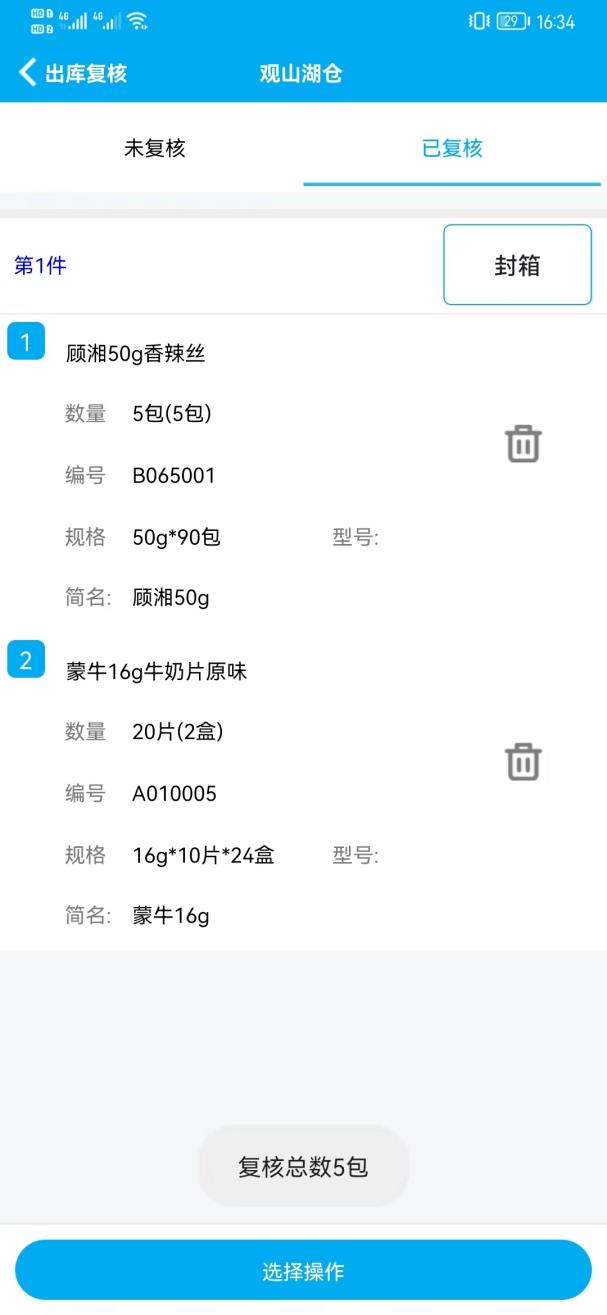Select the 已复核 tab
The image size is (607, 1315).
click(x=452, y=149)
